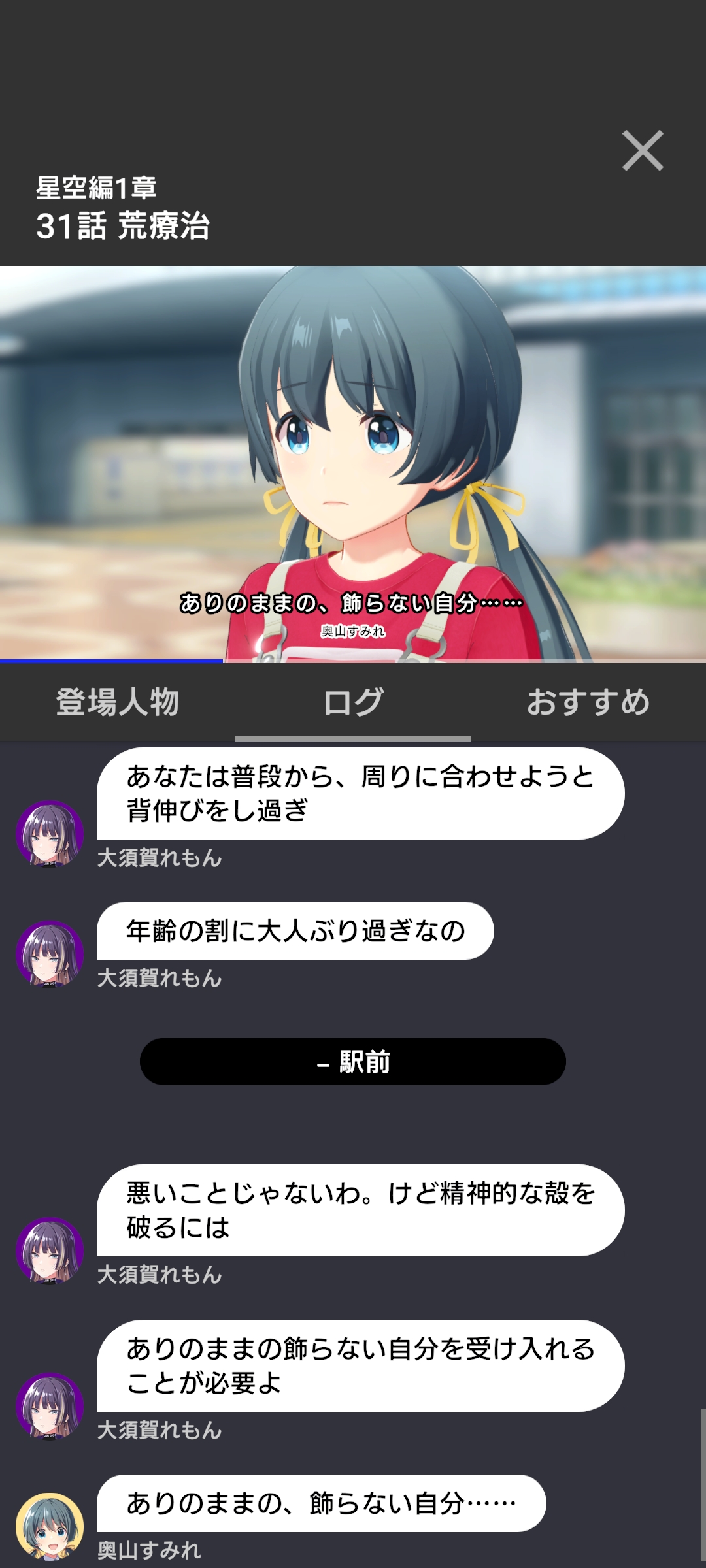Screen dimensions: 706x1568
Task: Close the story viewer with X
Action: (x=642, y=151)
